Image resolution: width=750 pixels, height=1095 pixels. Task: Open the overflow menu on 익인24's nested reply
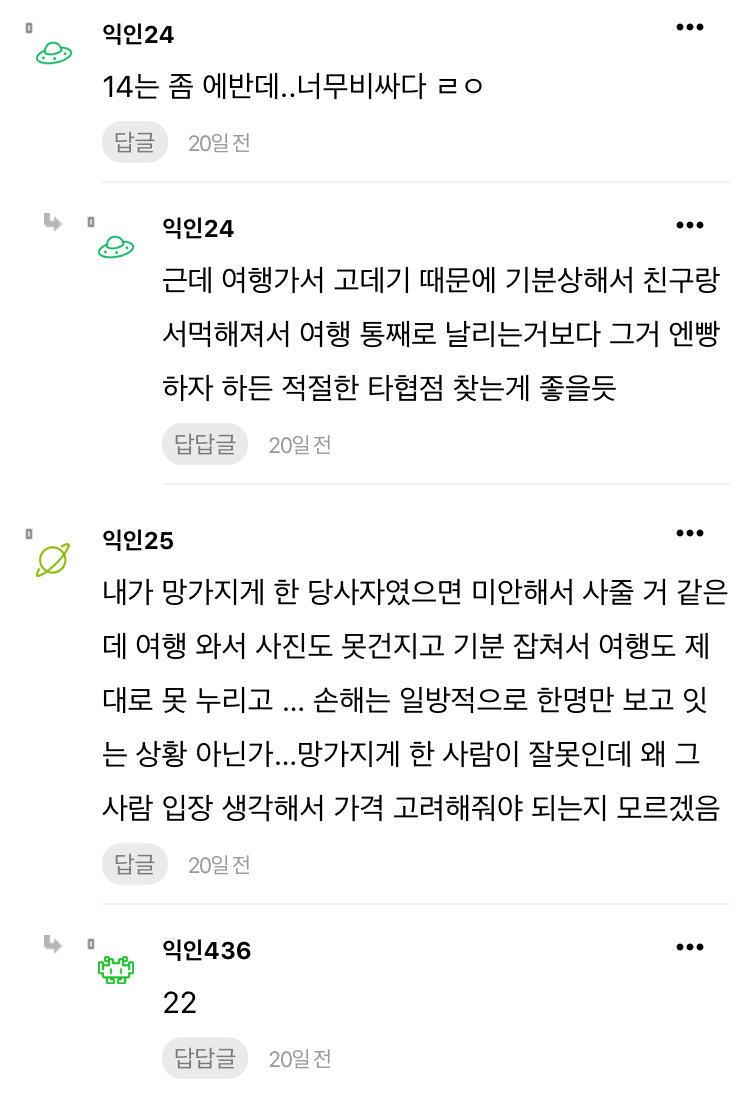tap(690, 225)
